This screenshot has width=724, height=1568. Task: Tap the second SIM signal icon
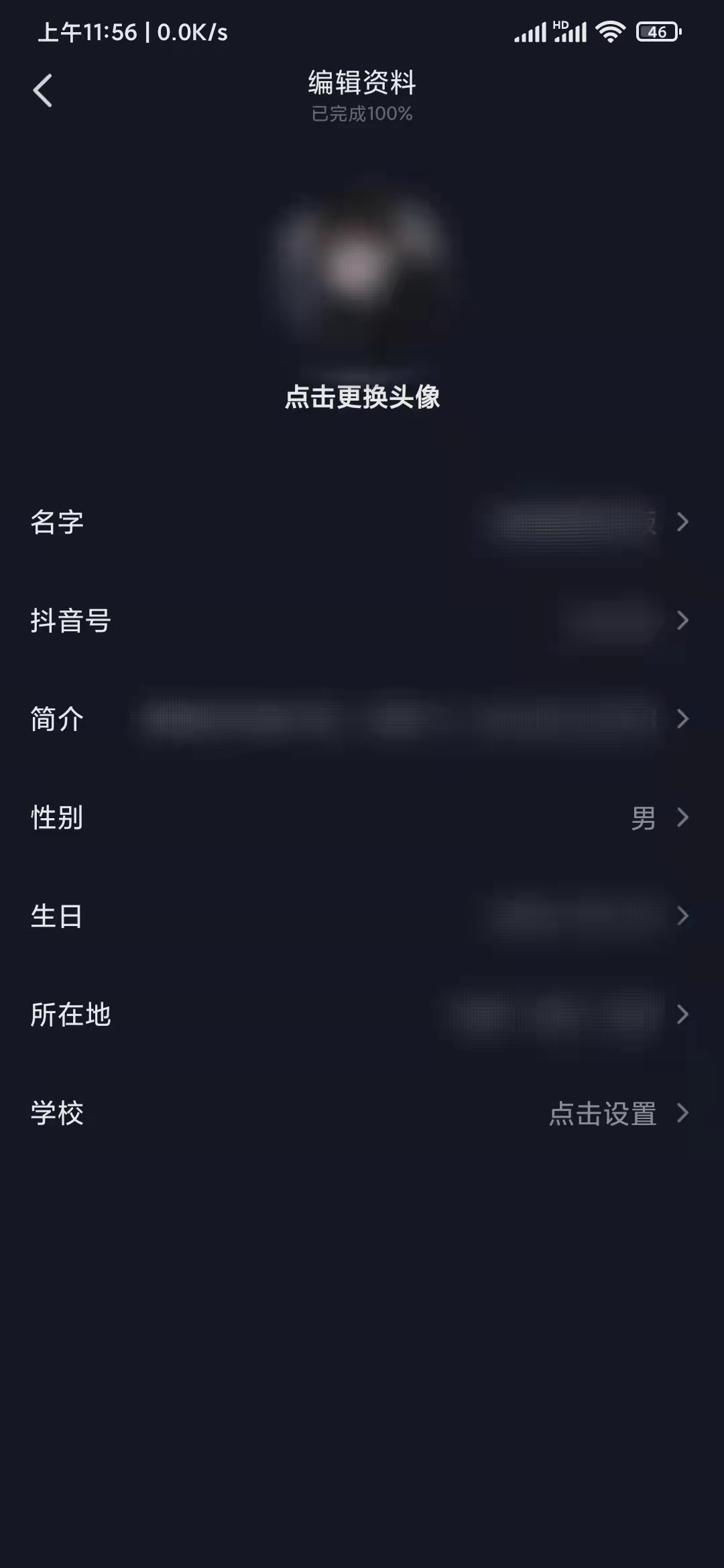(x=571, y=31)
